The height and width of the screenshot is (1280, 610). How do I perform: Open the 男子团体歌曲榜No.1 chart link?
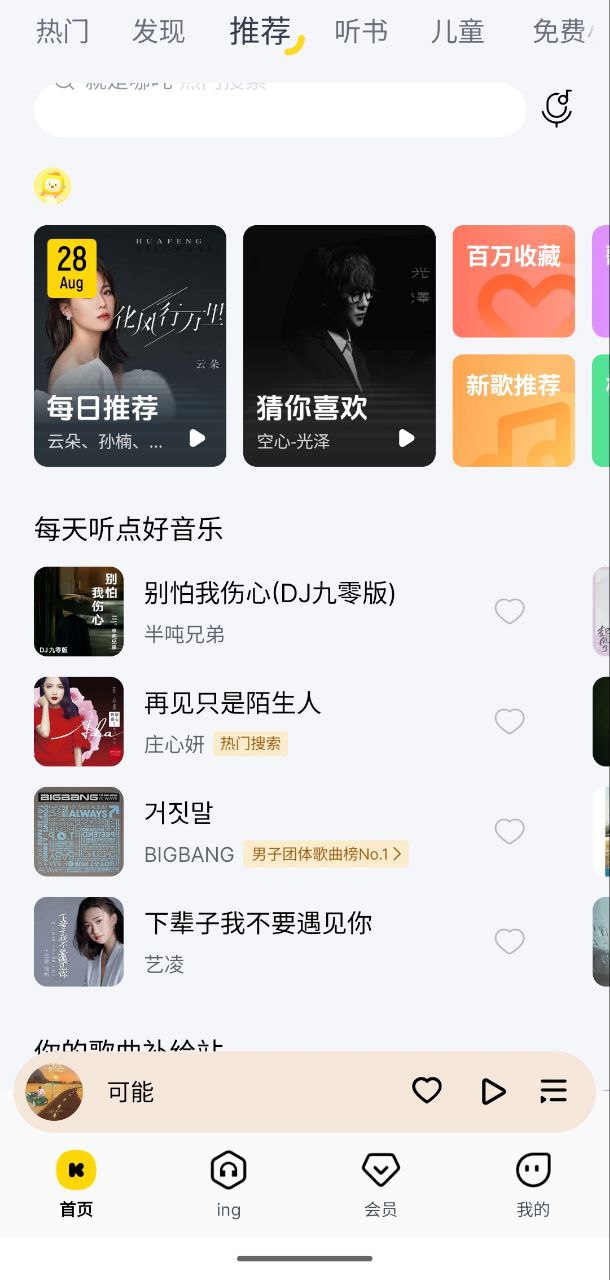[x=326, y=854]
